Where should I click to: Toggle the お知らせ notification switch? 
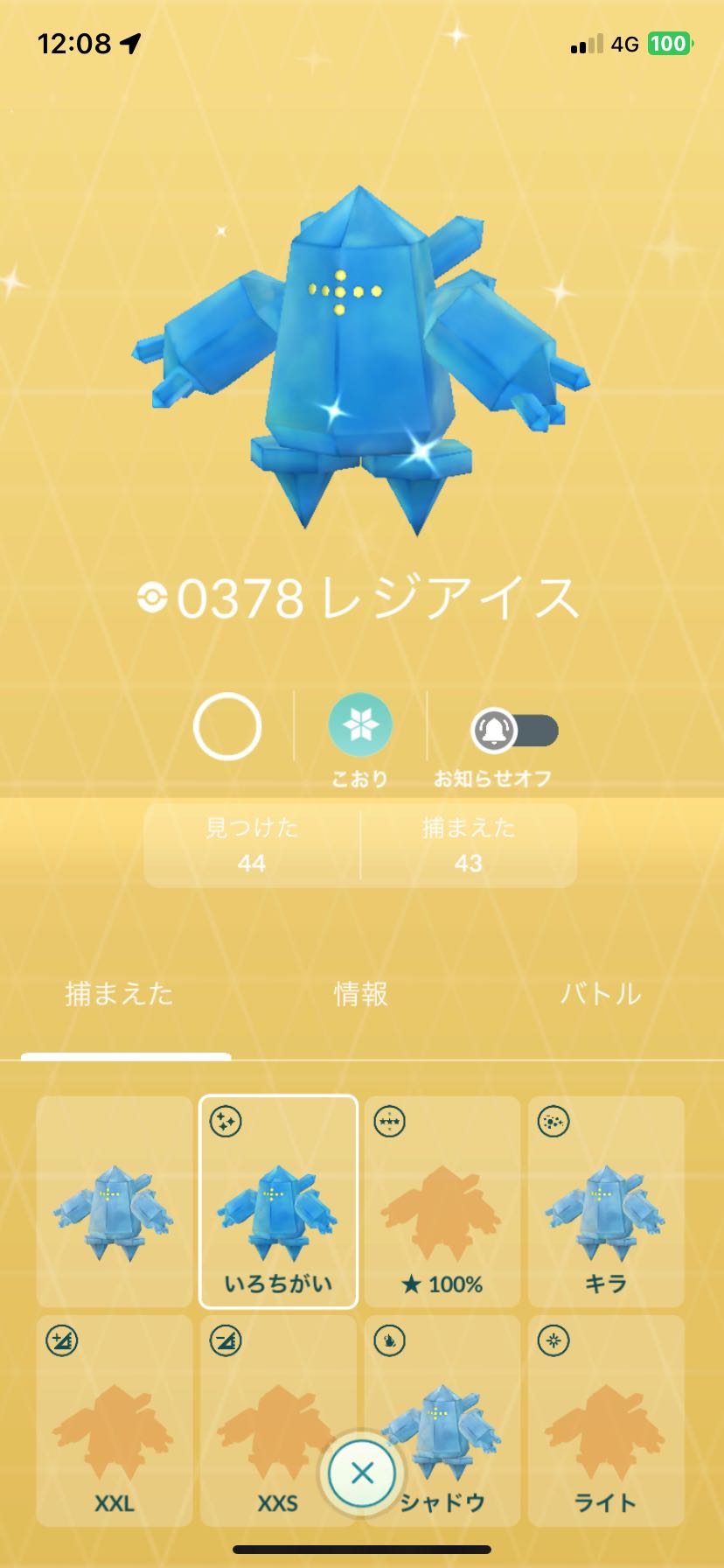[x=514, y=731]
